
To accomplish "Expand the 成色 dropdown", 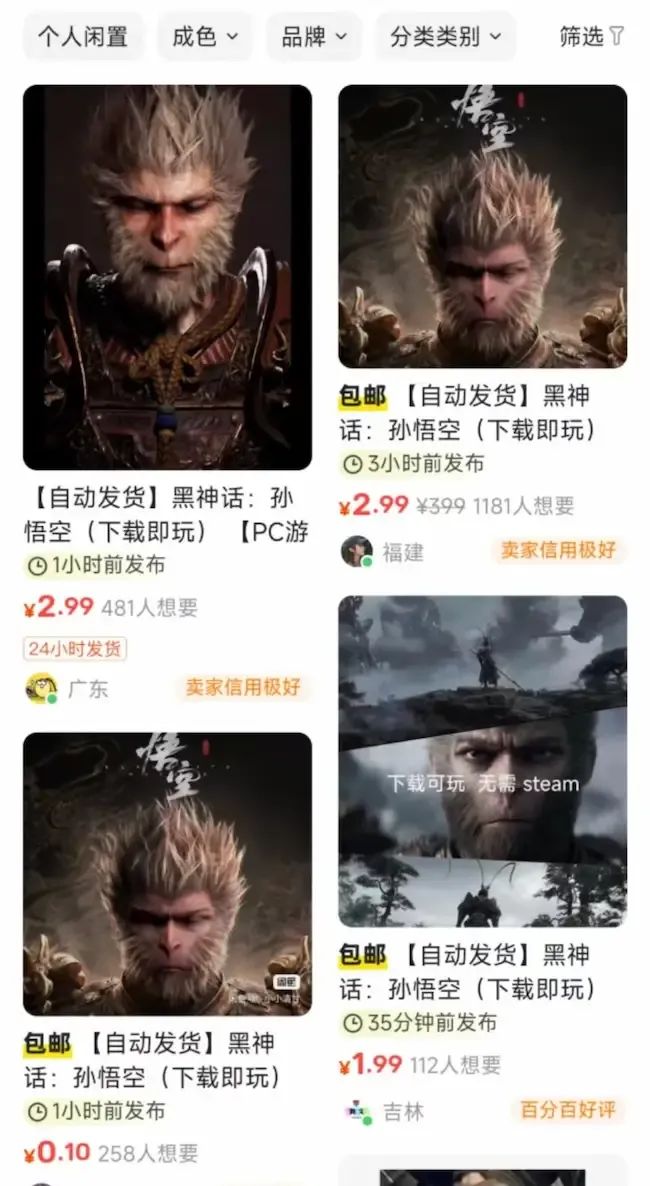I will click(x=205, y=36).
